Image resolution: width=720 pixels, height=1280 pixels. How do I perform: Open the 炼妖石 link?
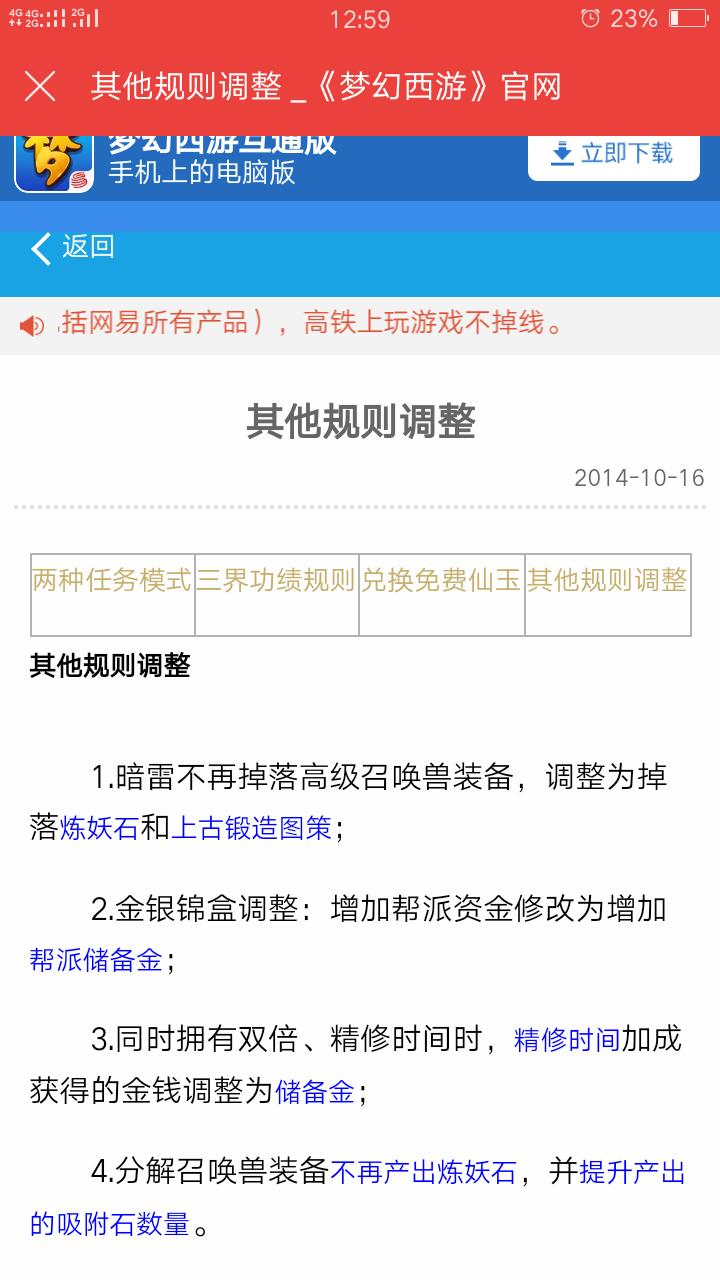tap(99, 828)
